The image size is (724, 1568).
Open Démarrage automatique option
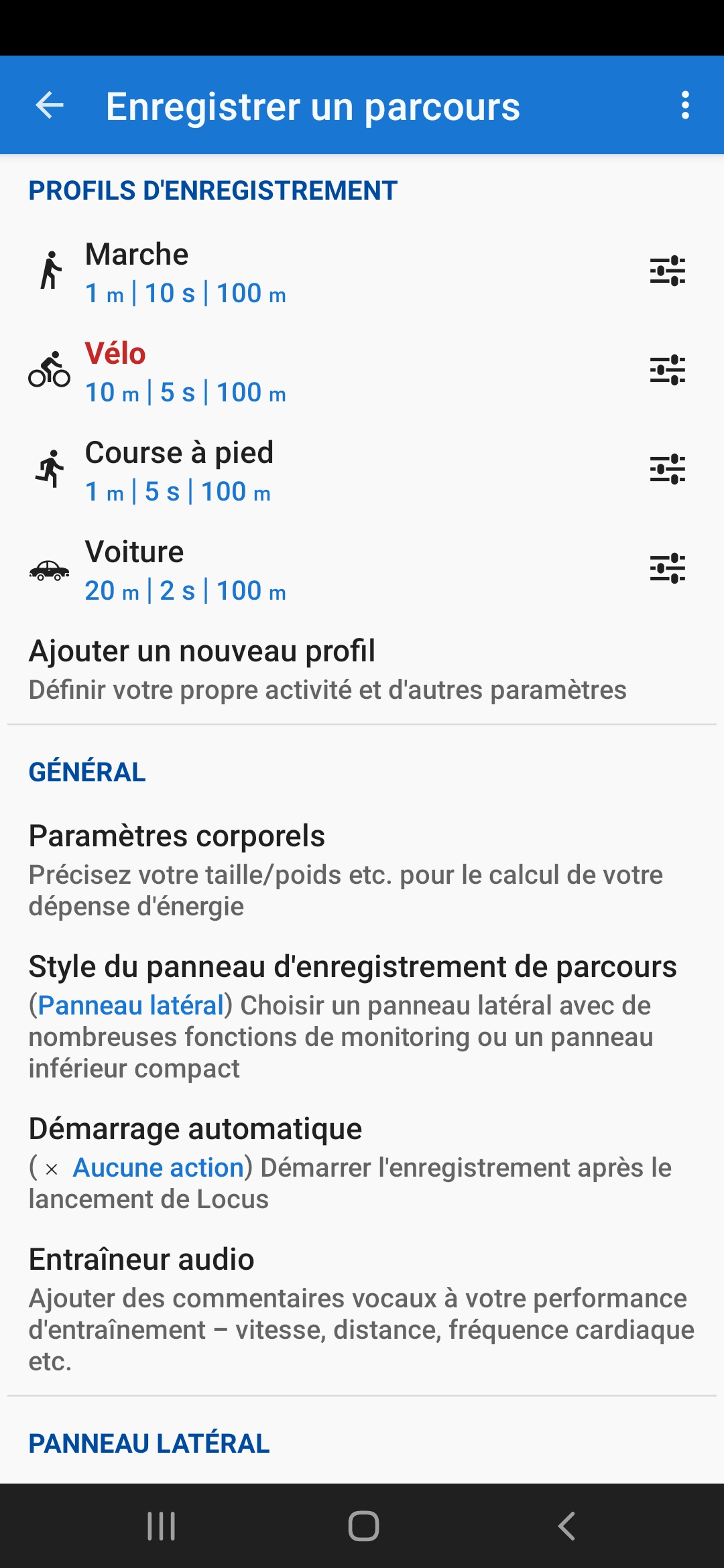point(350,1163)
